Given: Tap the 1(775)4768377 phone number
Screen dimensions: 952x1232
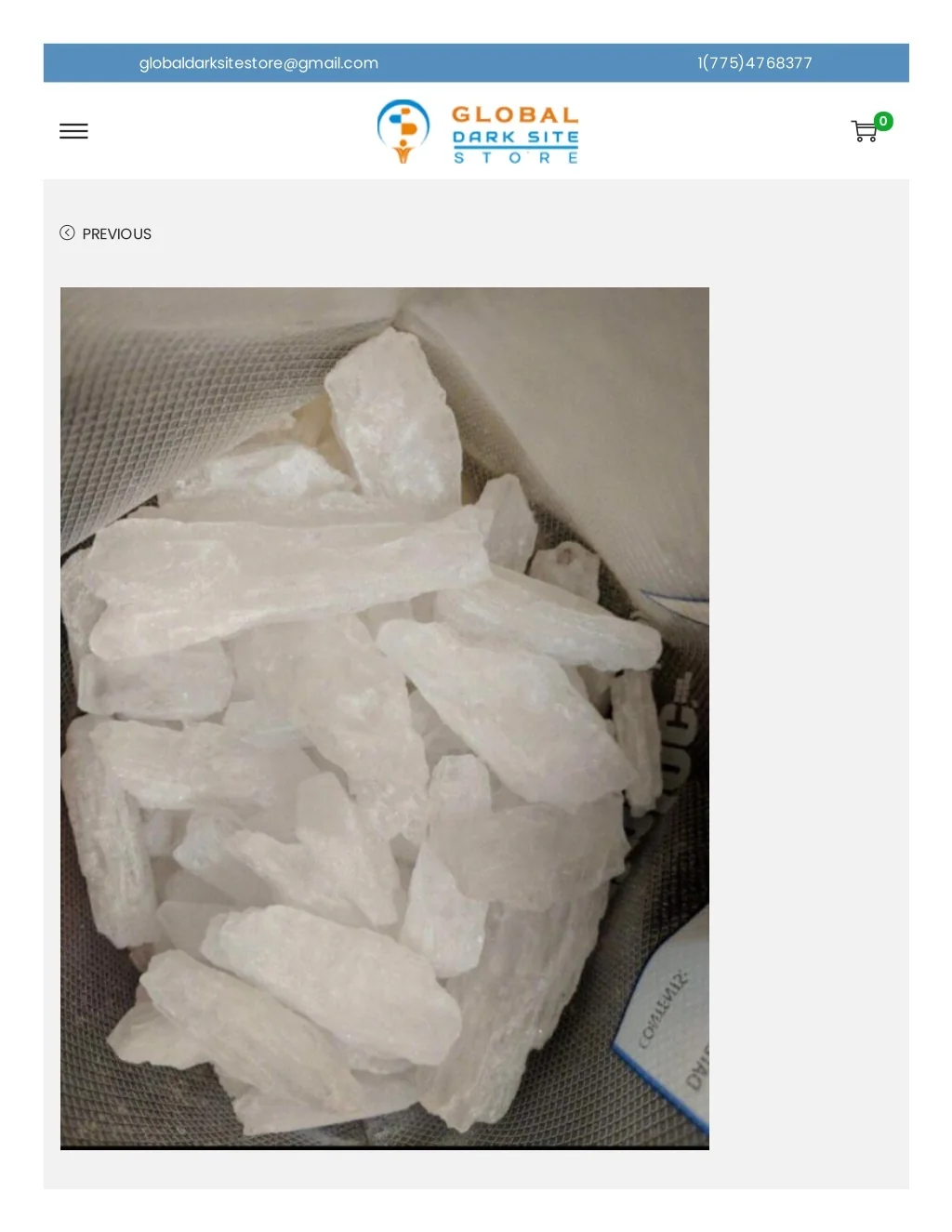Looking at the screenshot, I should 754,63.
